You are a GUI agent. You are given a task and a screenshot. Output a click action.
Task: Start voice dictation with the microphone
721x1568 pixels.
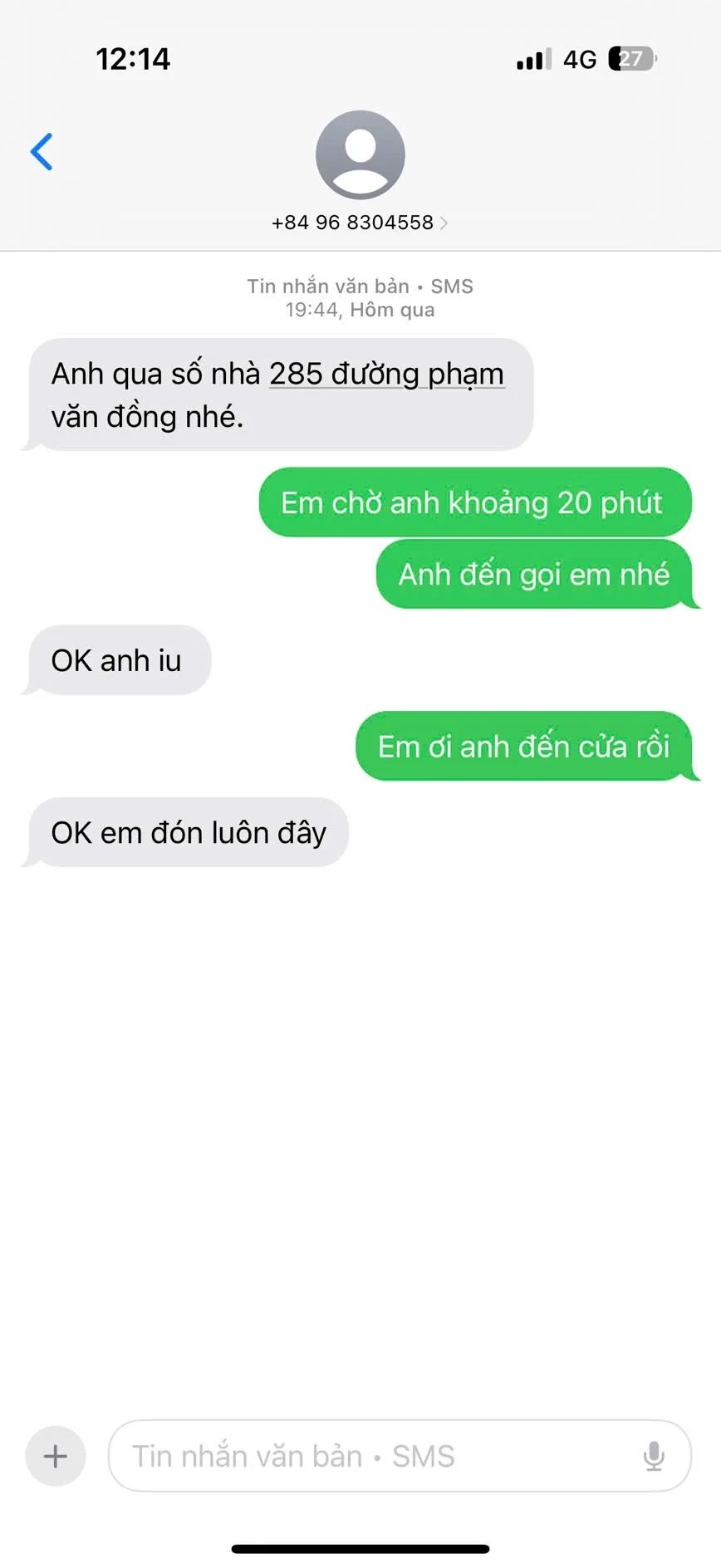click(x=654, y=1456)
